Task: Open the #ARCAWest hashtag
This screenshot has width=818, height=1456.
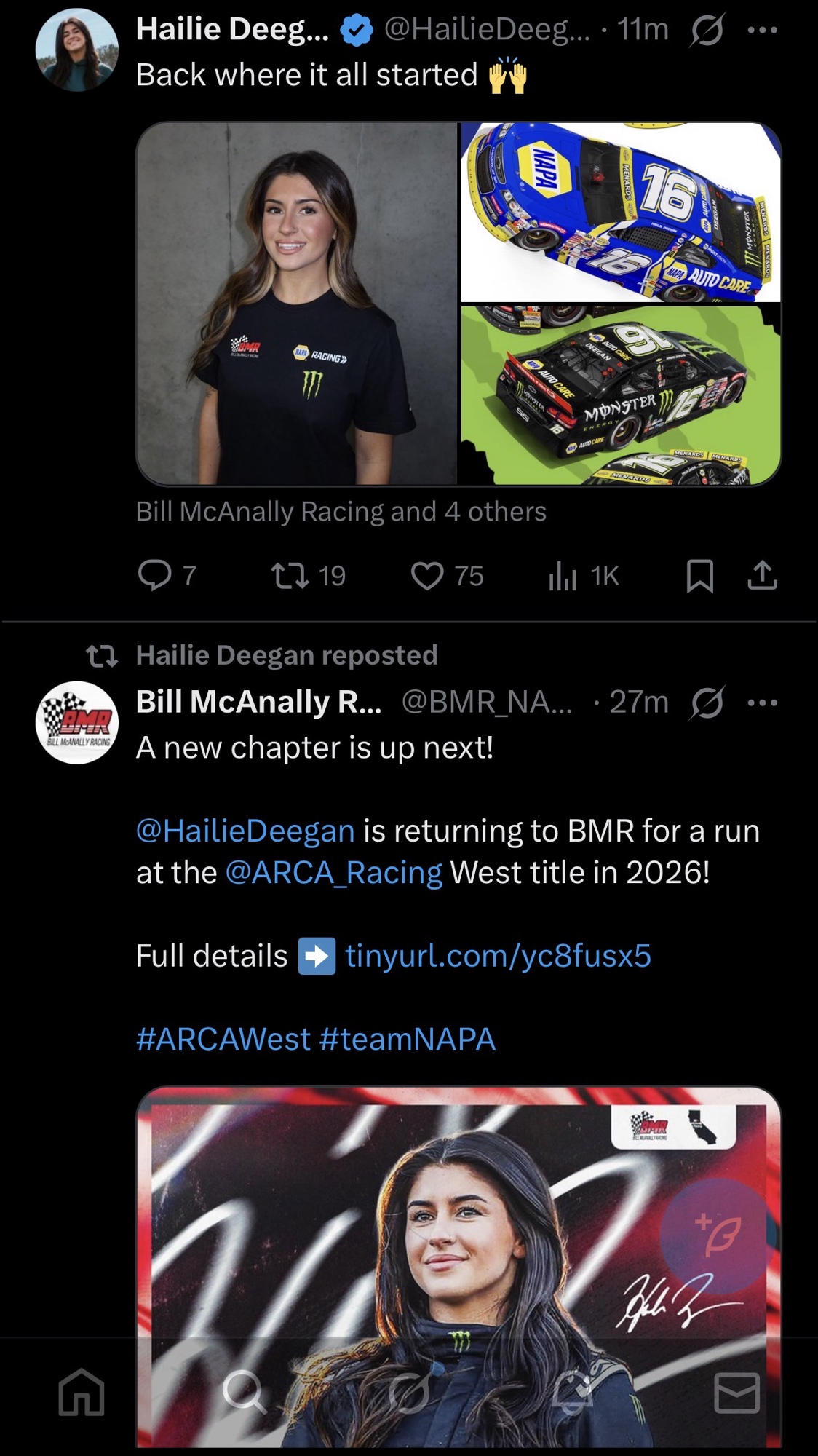Action: [223, 1039]
